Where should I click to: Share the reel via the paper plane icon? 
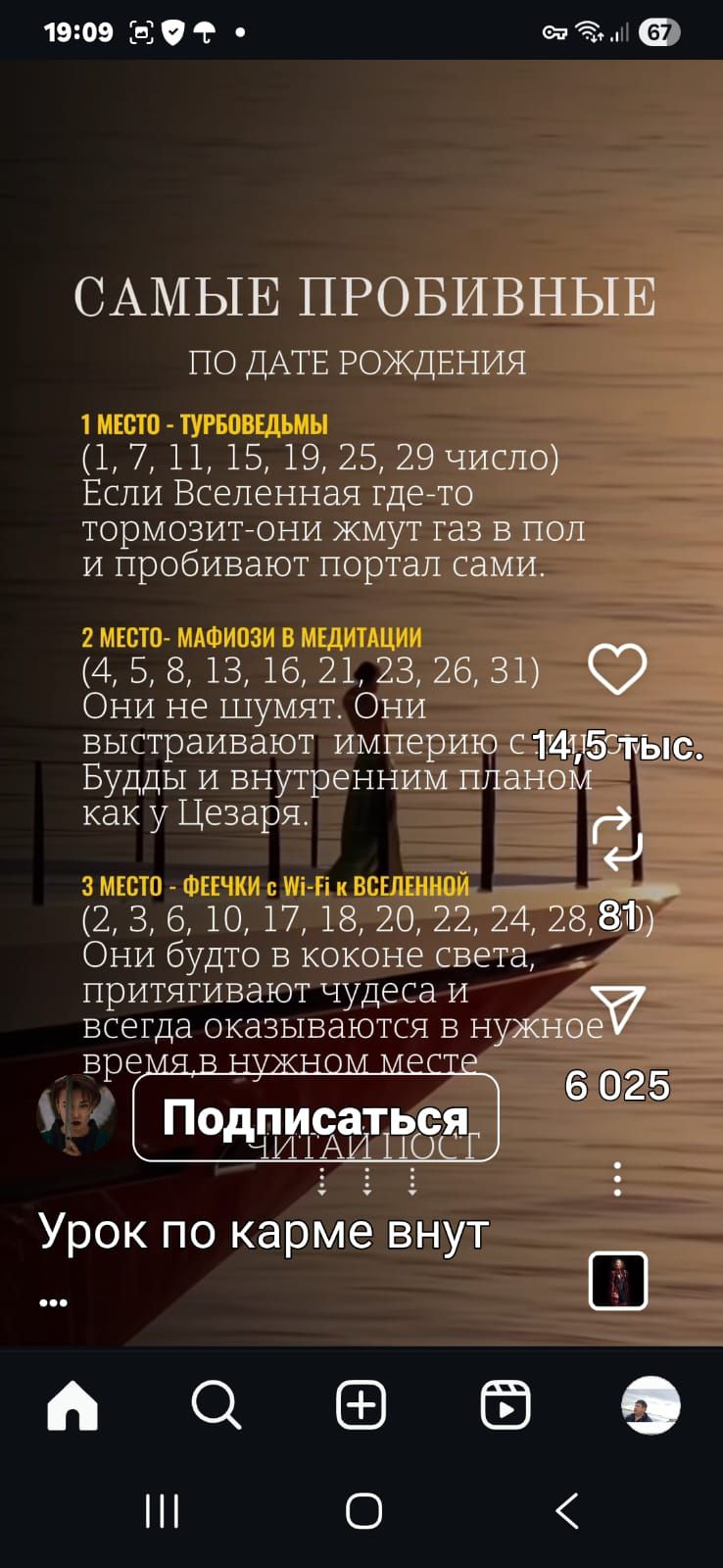click(617, 1008)
